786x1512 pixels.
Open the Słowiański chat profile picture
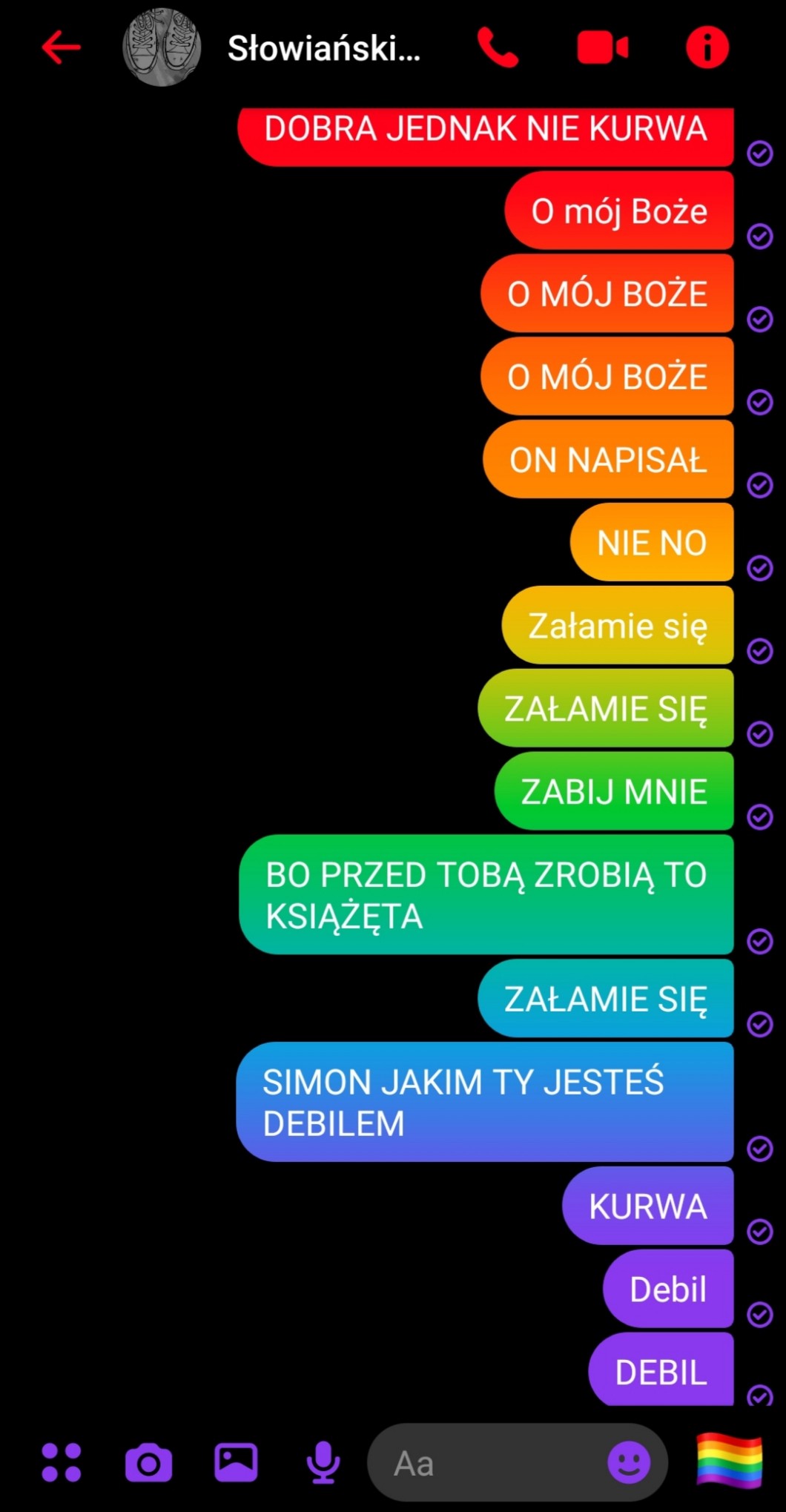[x=162, y=47]
